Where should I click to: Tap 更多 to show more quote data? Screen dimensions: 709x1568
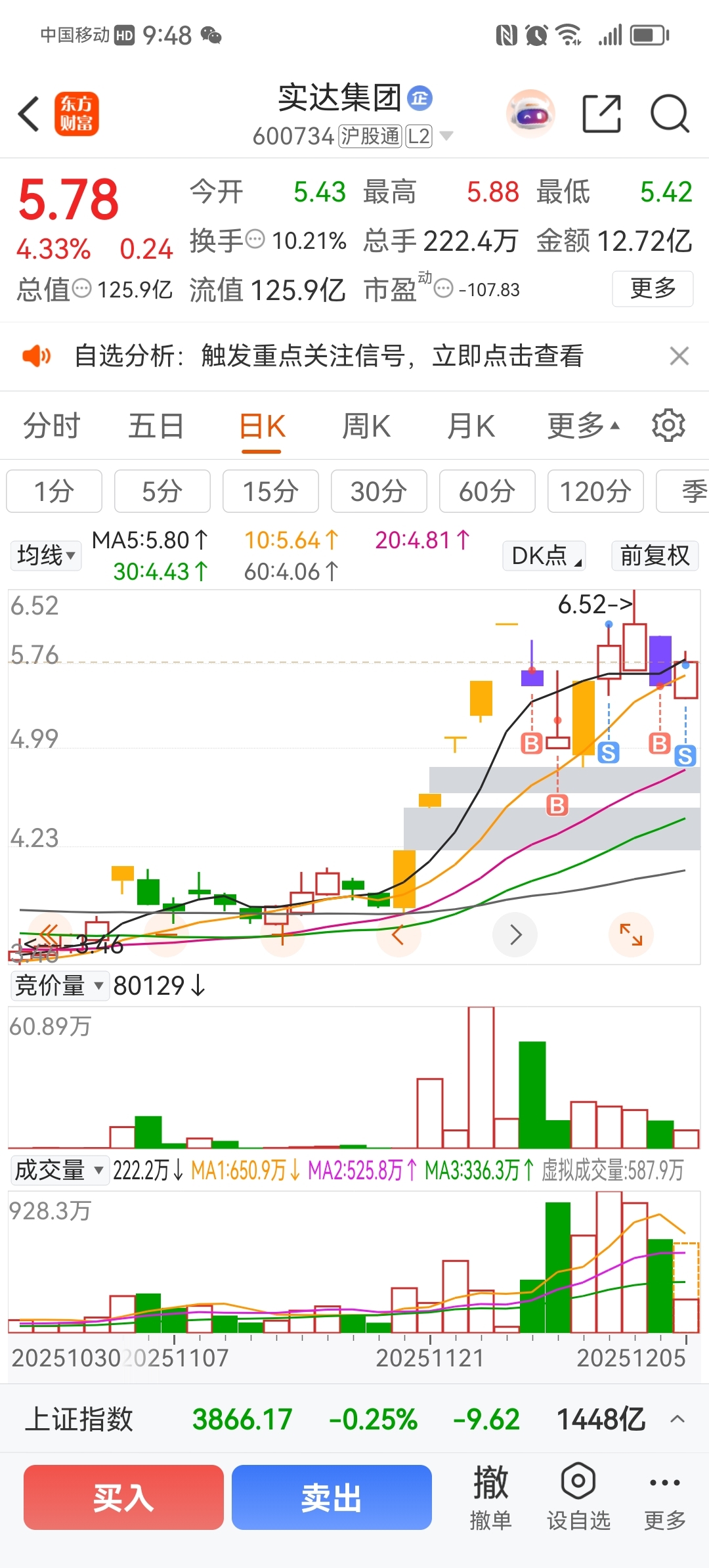pyautogui.click(x=653, y=288)
